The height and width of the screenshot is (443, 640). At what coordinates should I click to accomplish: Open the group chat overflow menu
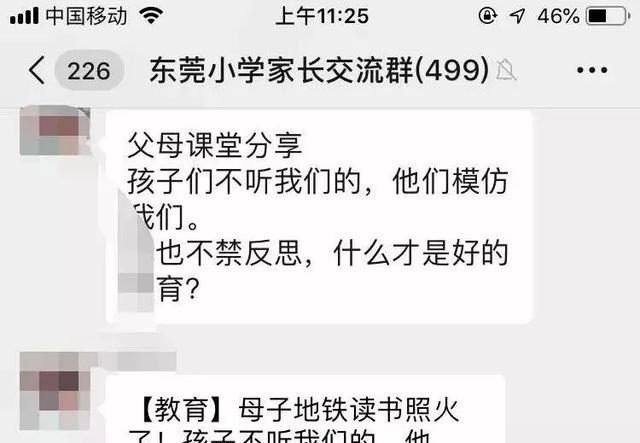tap(591, 71)
